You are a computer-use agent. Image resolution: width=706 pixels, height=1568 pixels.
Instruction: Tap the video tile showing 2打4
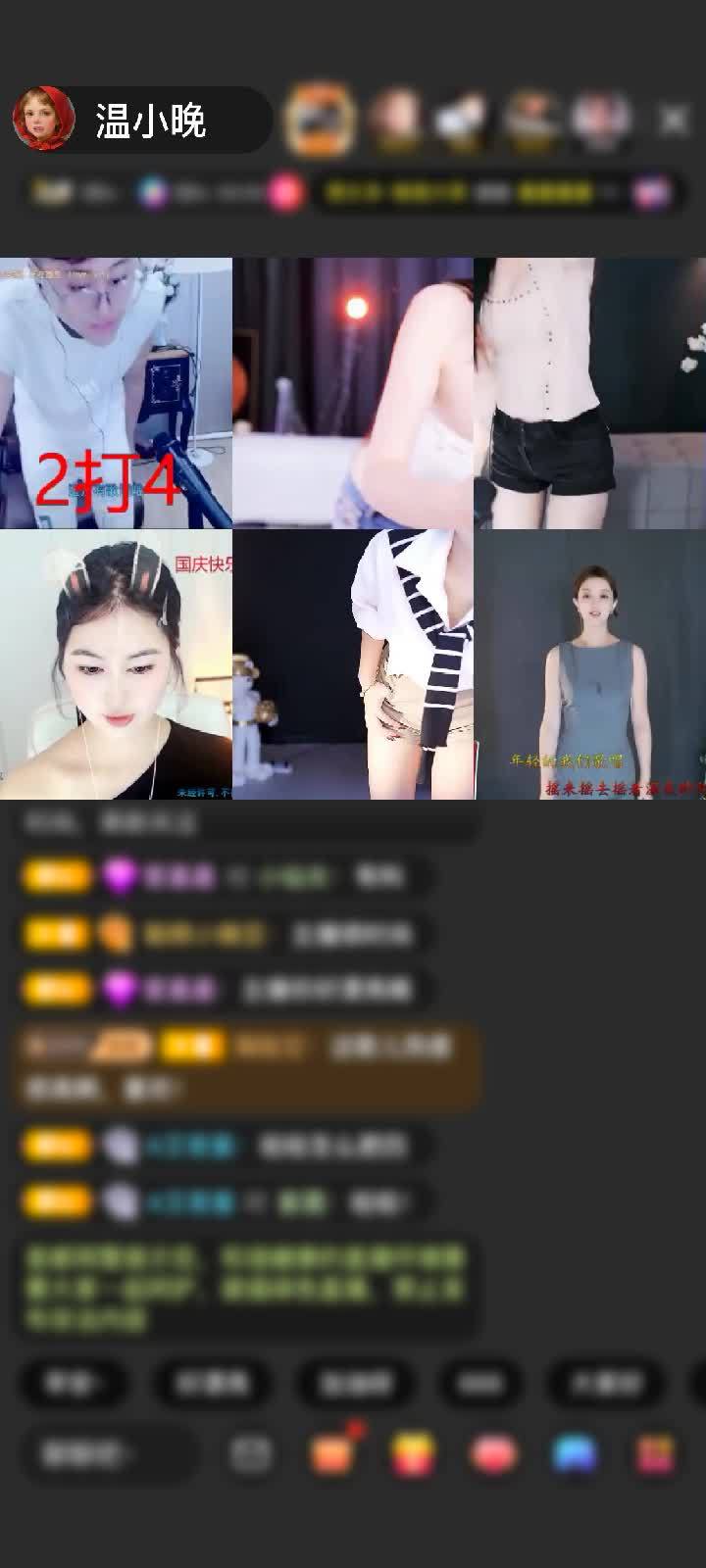[116, 393]
